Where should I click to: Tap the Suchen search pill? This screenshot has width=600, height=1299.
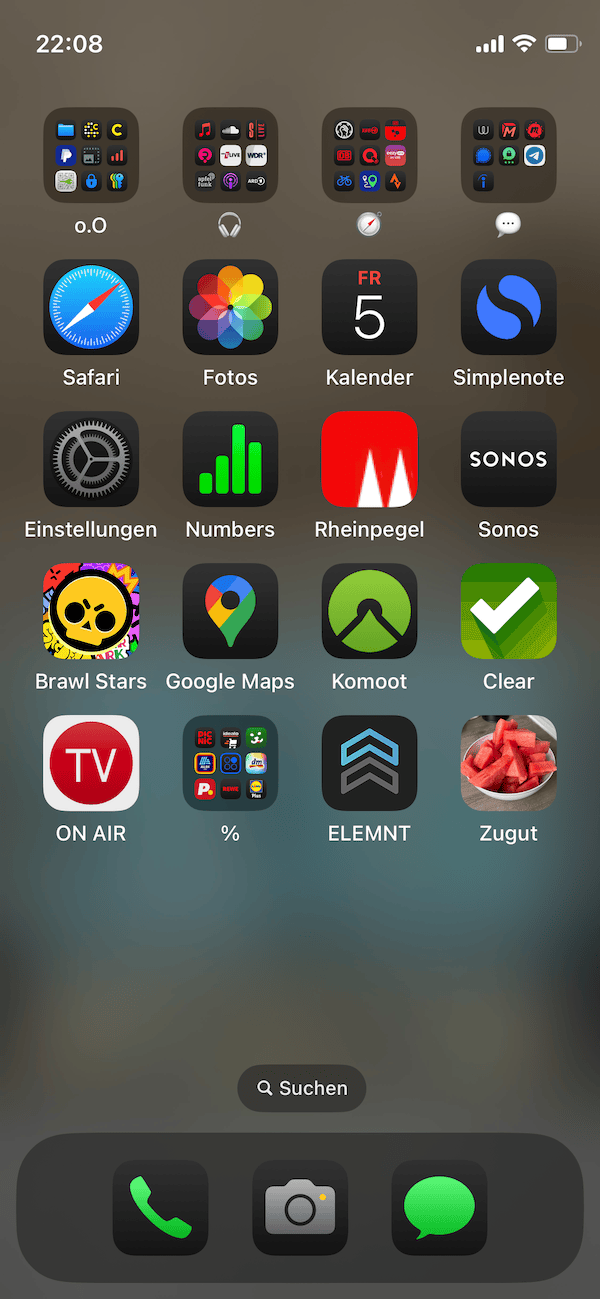(x=302, y=1088)
